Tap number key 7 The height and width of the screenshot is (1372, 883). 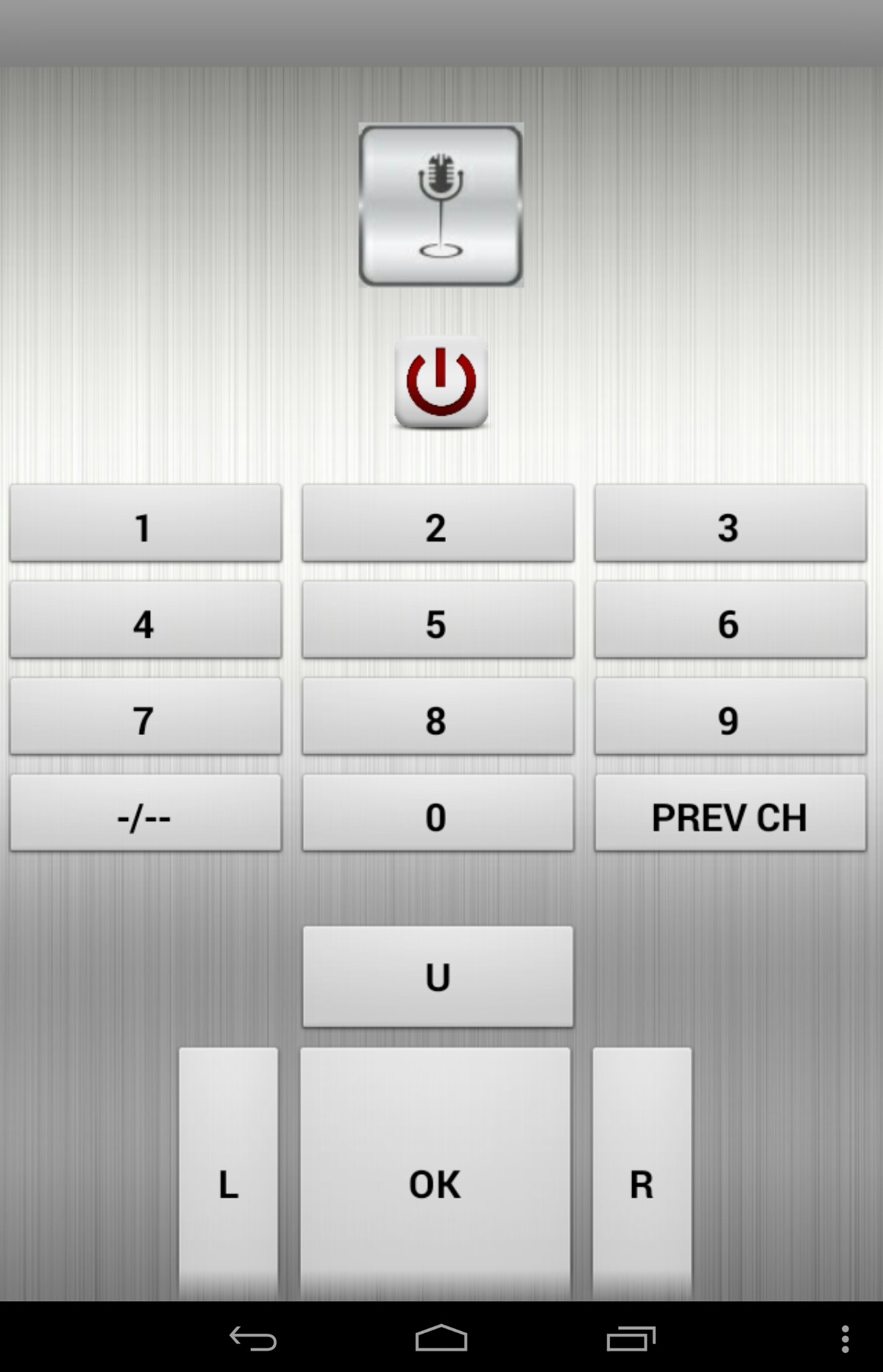(x=145, y=717)
